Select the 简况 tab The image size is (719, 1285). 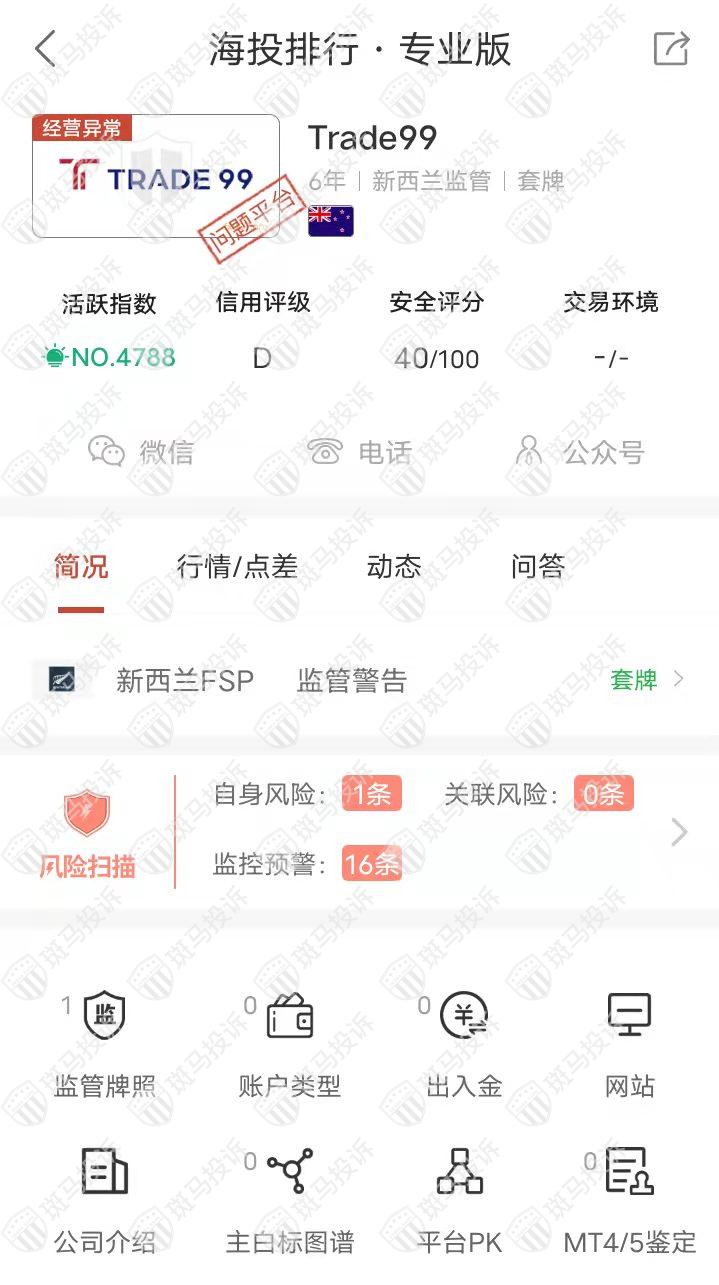click(81, 567)
